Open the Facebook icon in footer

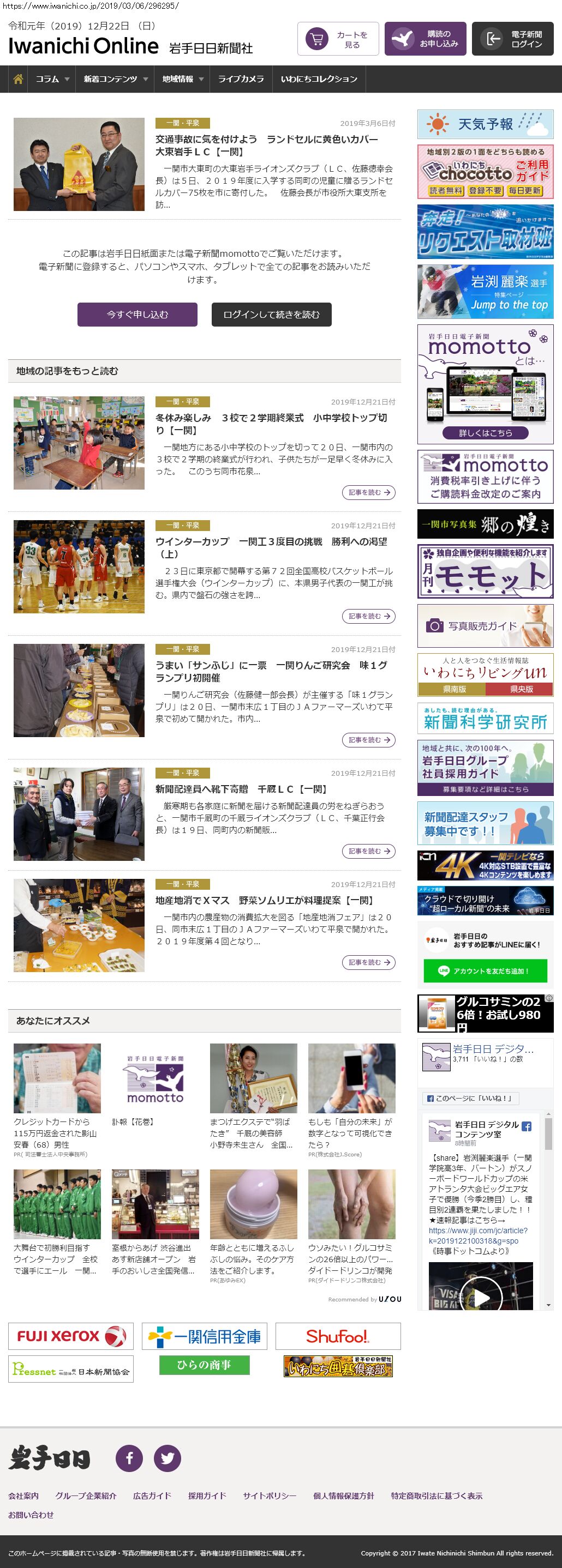(129, 1458)
